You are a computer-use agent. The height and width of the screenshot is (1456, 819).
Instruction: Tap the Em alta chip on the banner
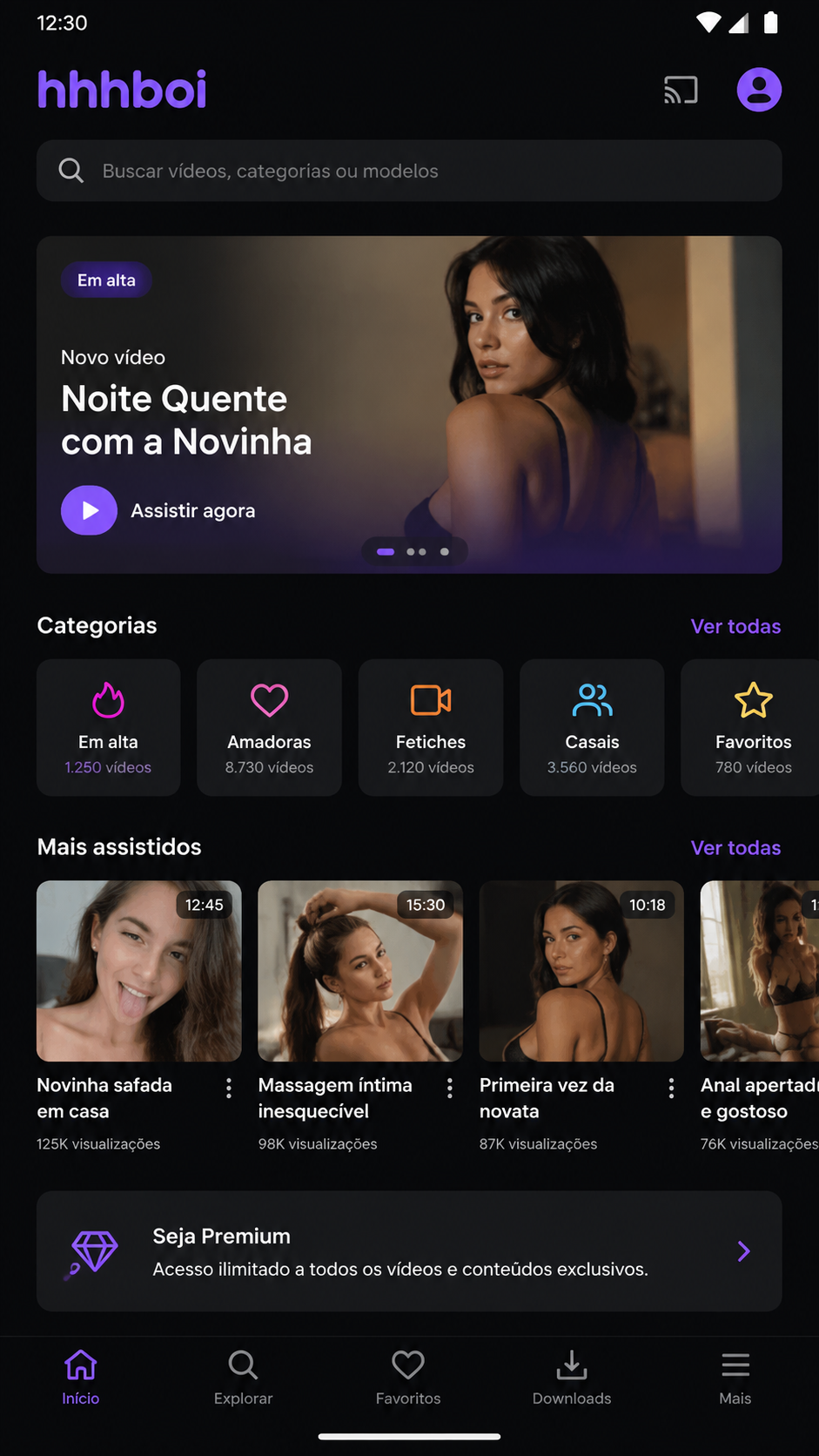[106, 280]
